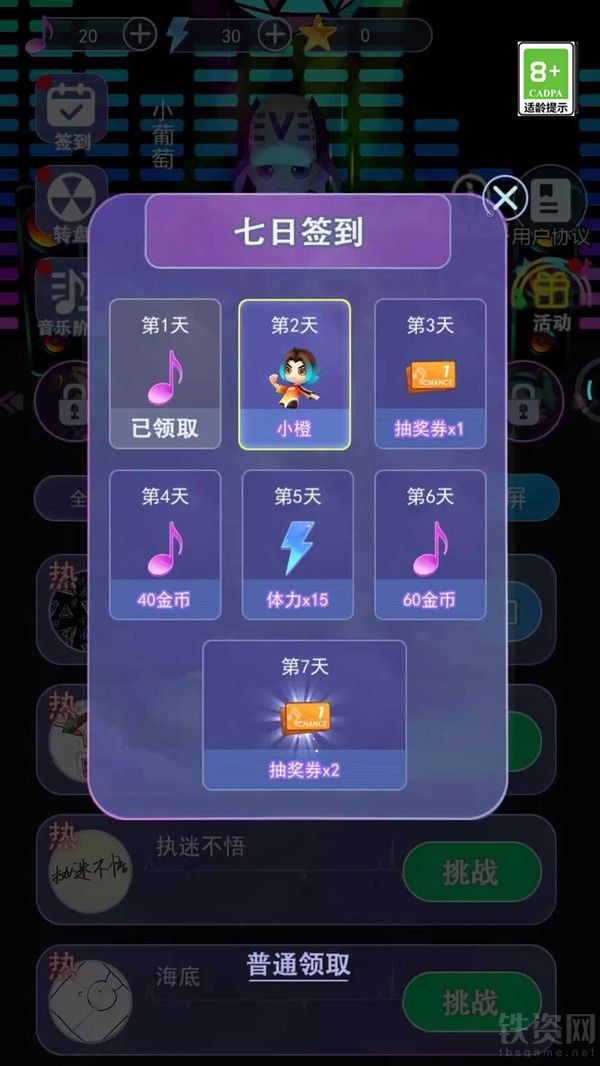Select the Day 5 体力x15 reward card
The width and height of the screenshot is (600, 1066).
(x=298, y=545)
